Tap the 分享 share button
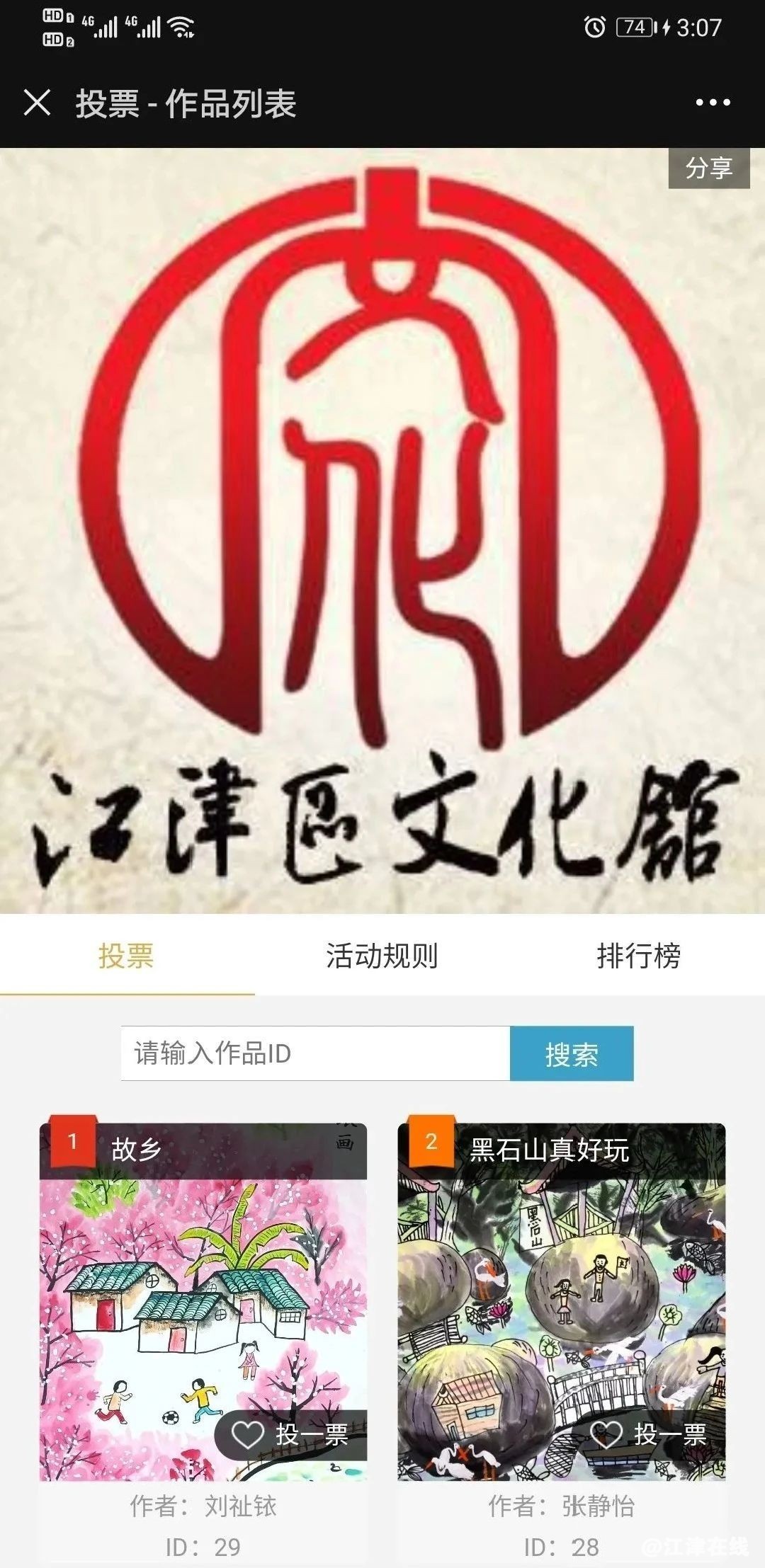The width and height of the screenshot is (765, 1568). pos(708,168)
